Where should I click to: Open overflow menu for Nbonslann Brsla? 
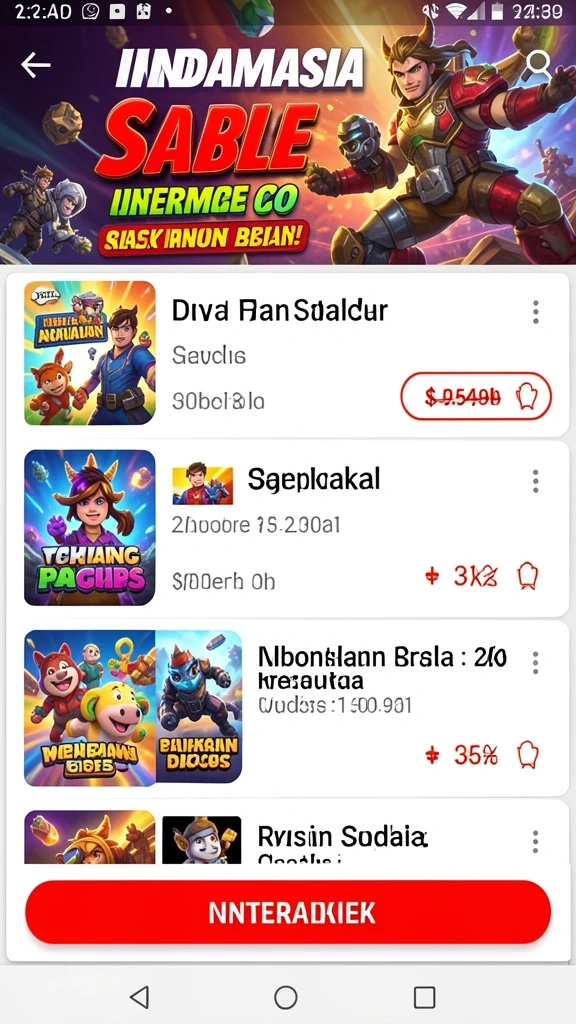536,662
